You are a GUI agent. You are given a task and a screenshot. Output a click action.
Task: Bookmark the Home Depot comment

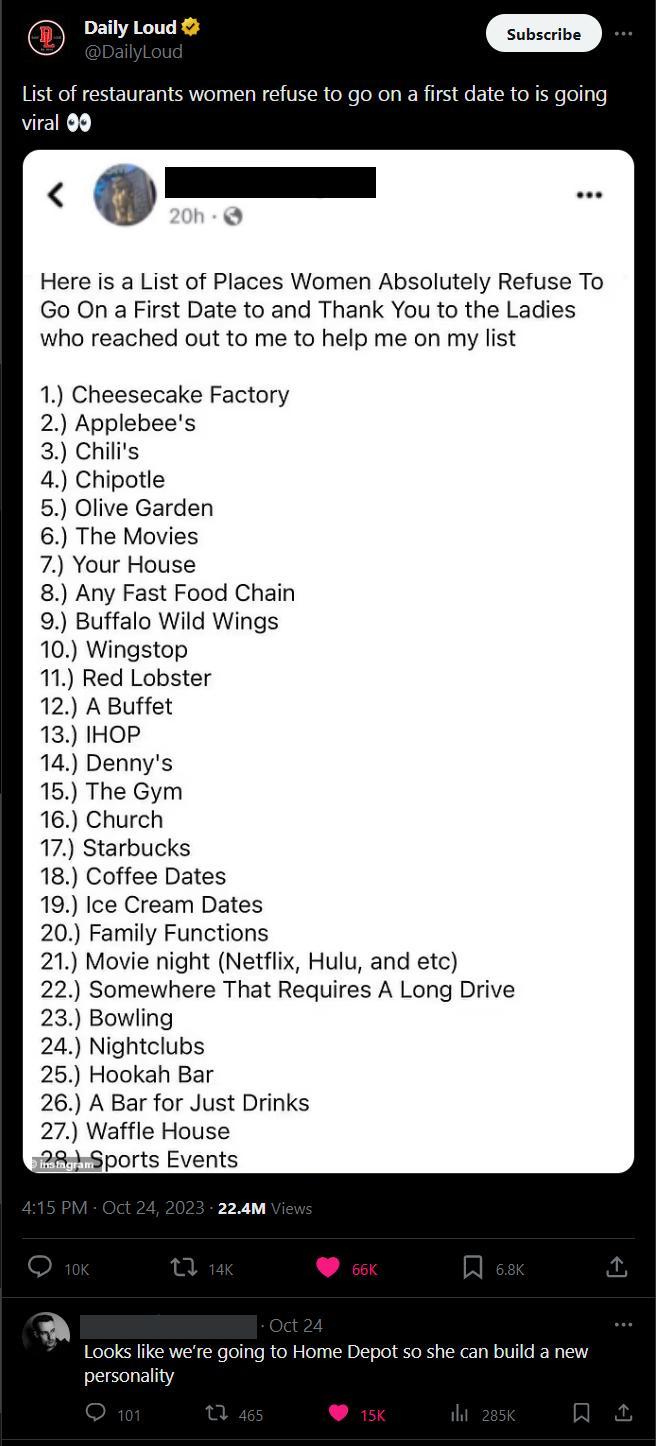(581, 1413)
